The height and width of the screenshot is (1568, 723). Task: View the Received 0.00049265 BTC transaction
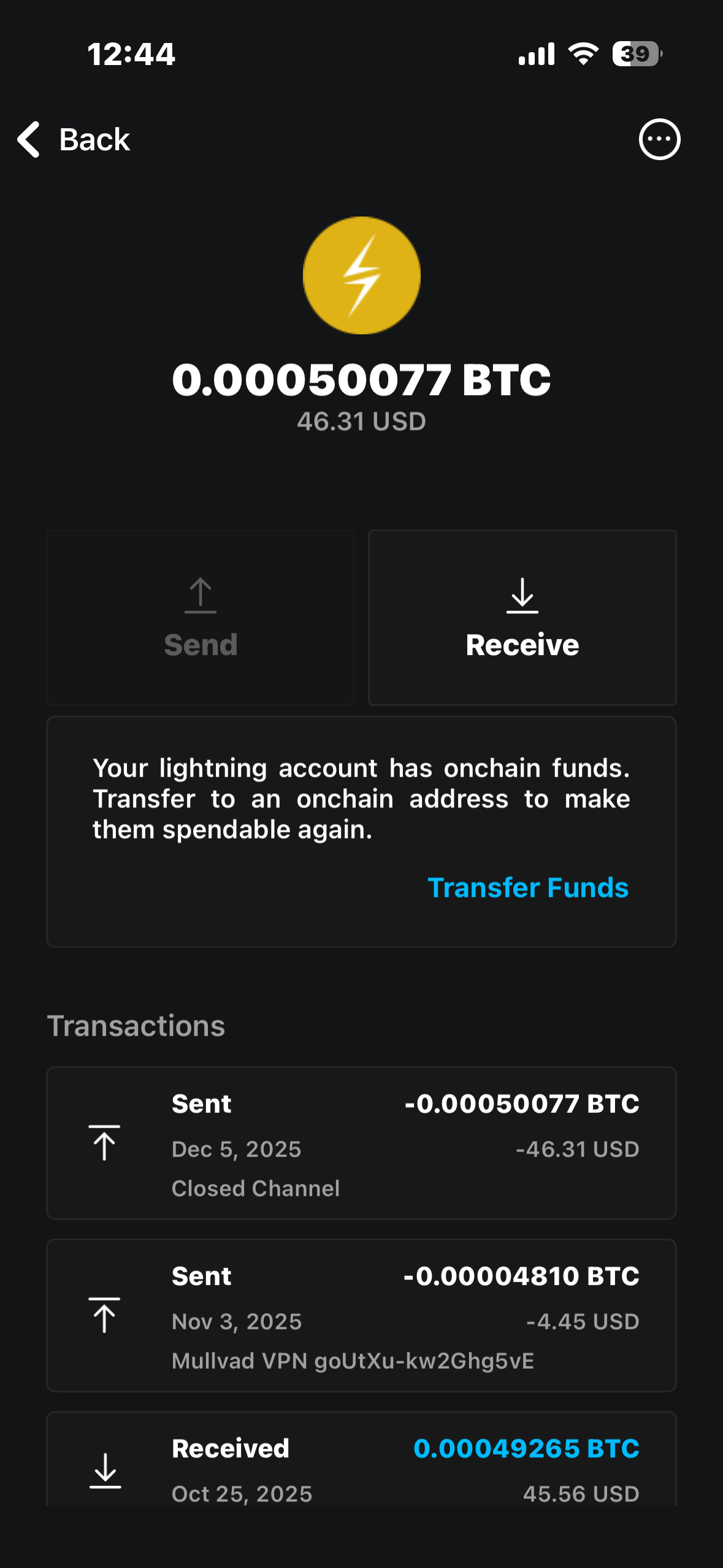tap(361, 1472)
